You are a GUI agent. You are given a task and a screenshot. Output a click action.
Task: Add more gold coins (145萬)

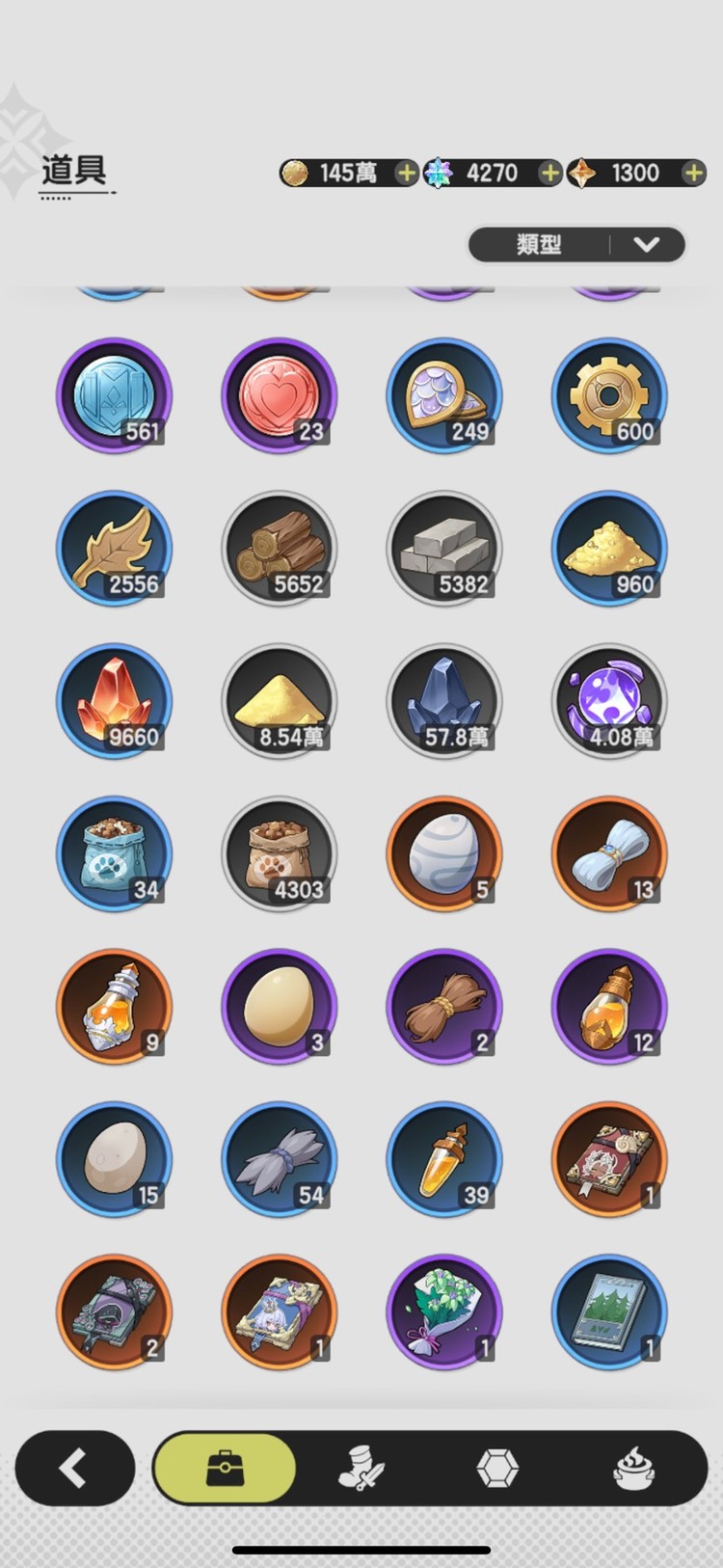point(407,174)
